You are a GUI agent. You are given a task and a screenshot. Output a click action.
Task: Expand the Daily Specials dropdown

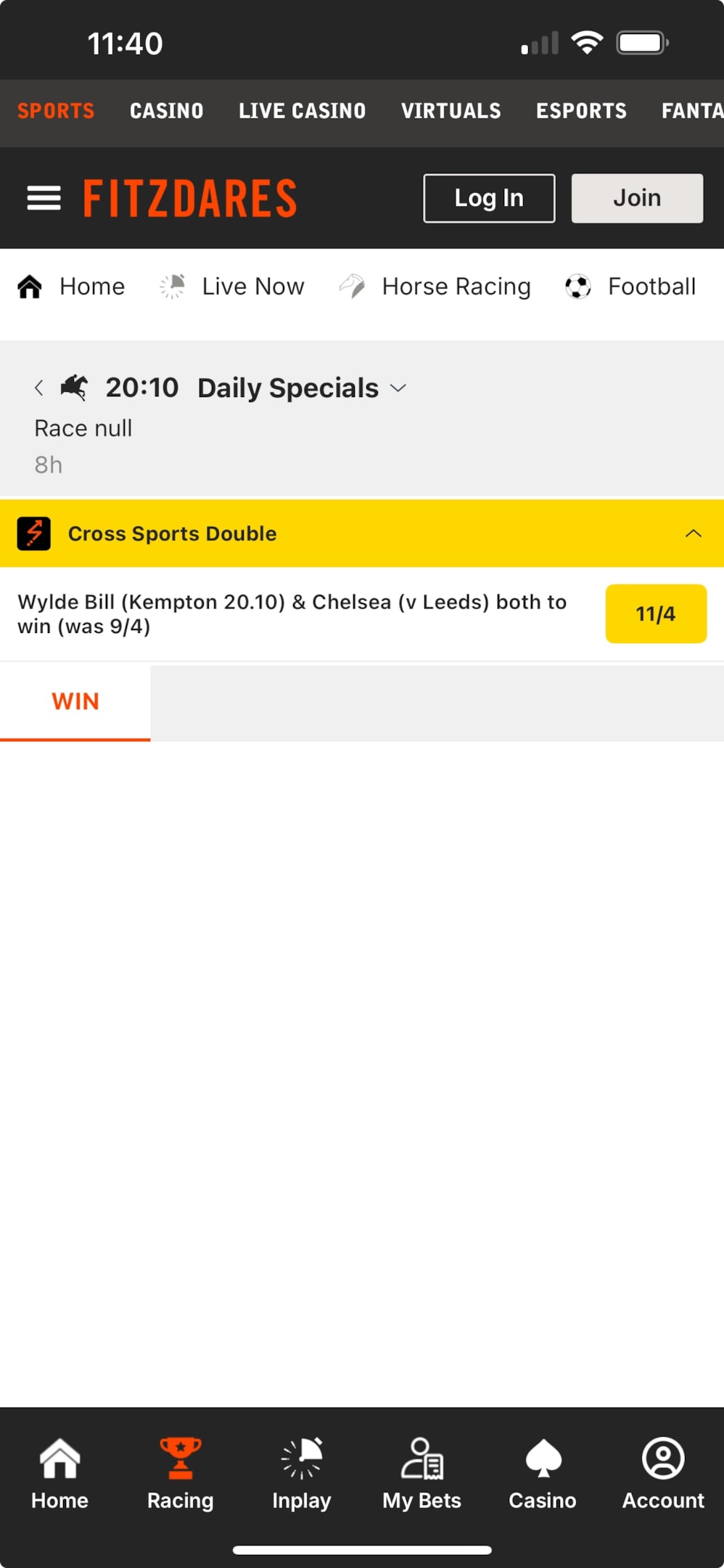pyautogui.click(x=398, y=388)
